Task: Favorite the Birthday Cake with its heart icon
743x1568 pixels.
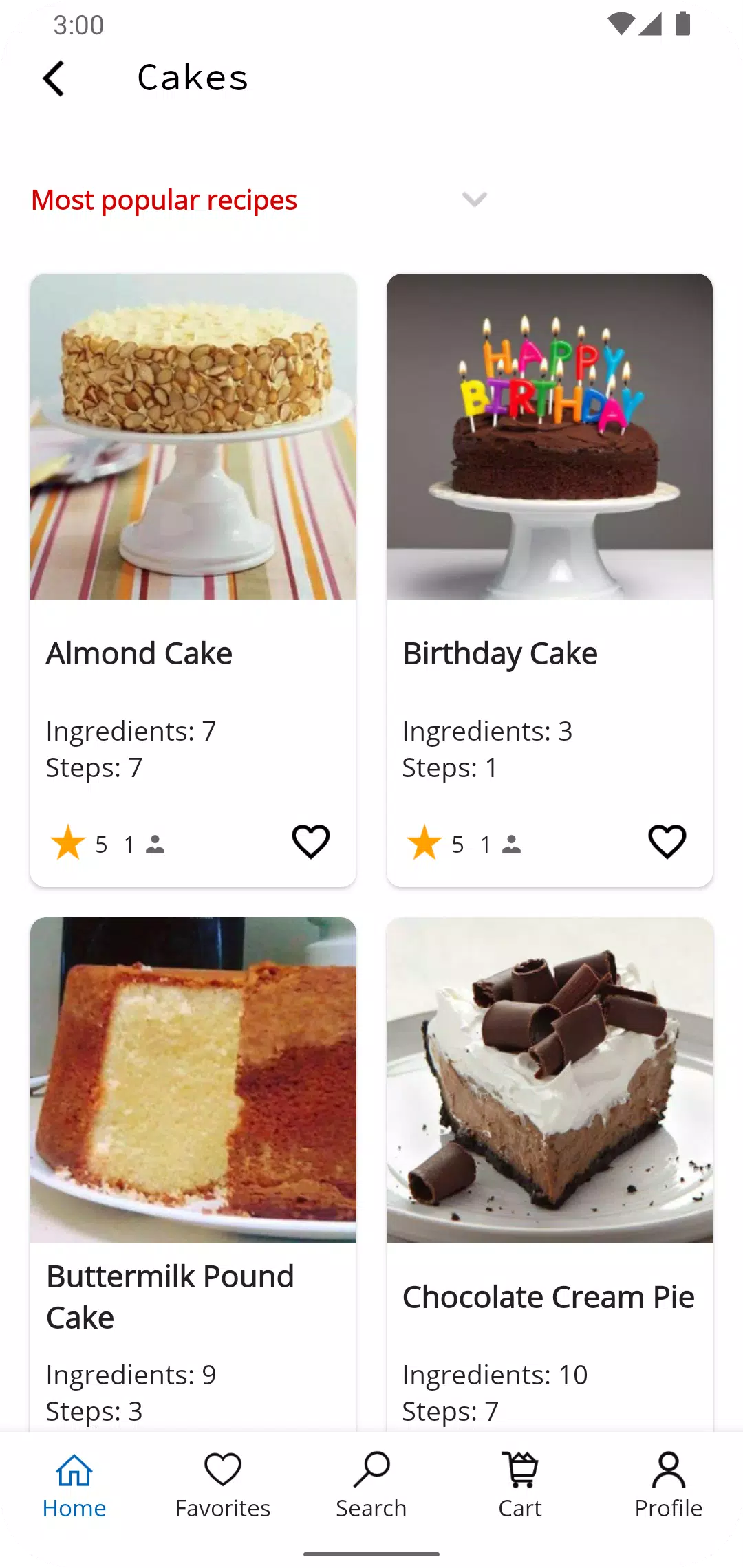Action: point(667,842)
